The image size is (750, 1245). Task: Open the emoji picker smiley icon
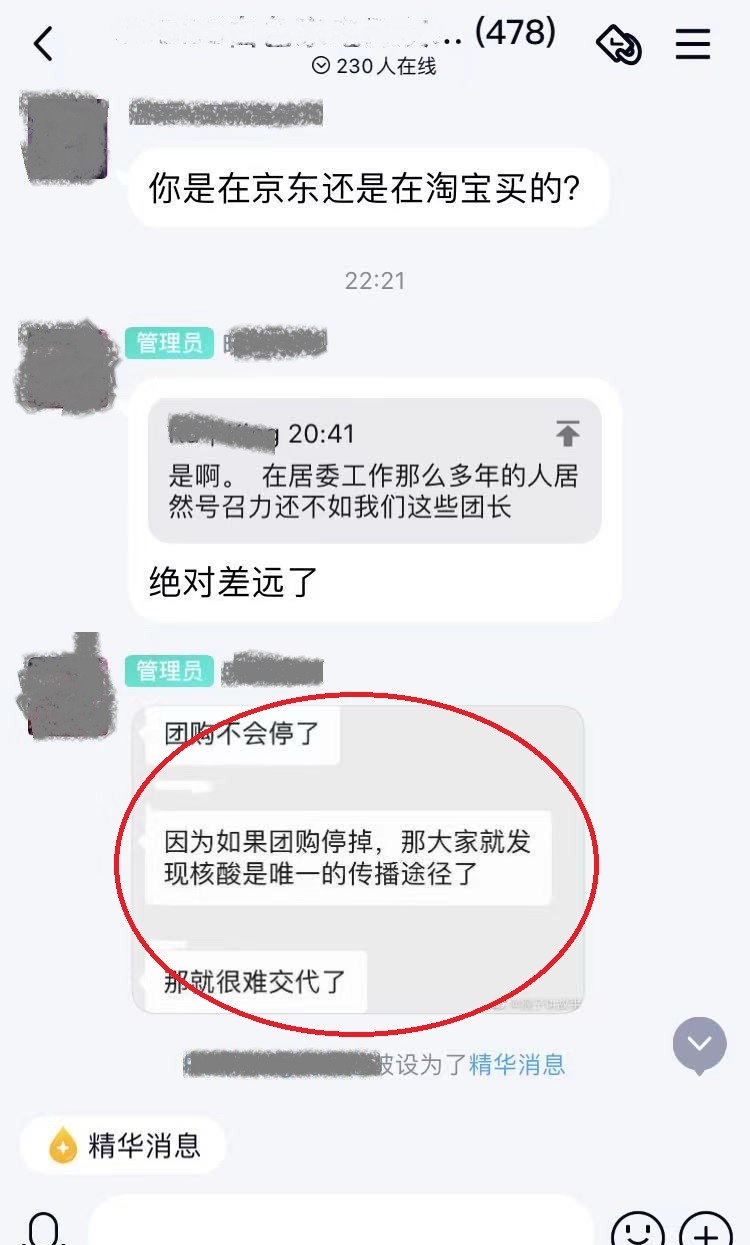[x=637, y=1228]
